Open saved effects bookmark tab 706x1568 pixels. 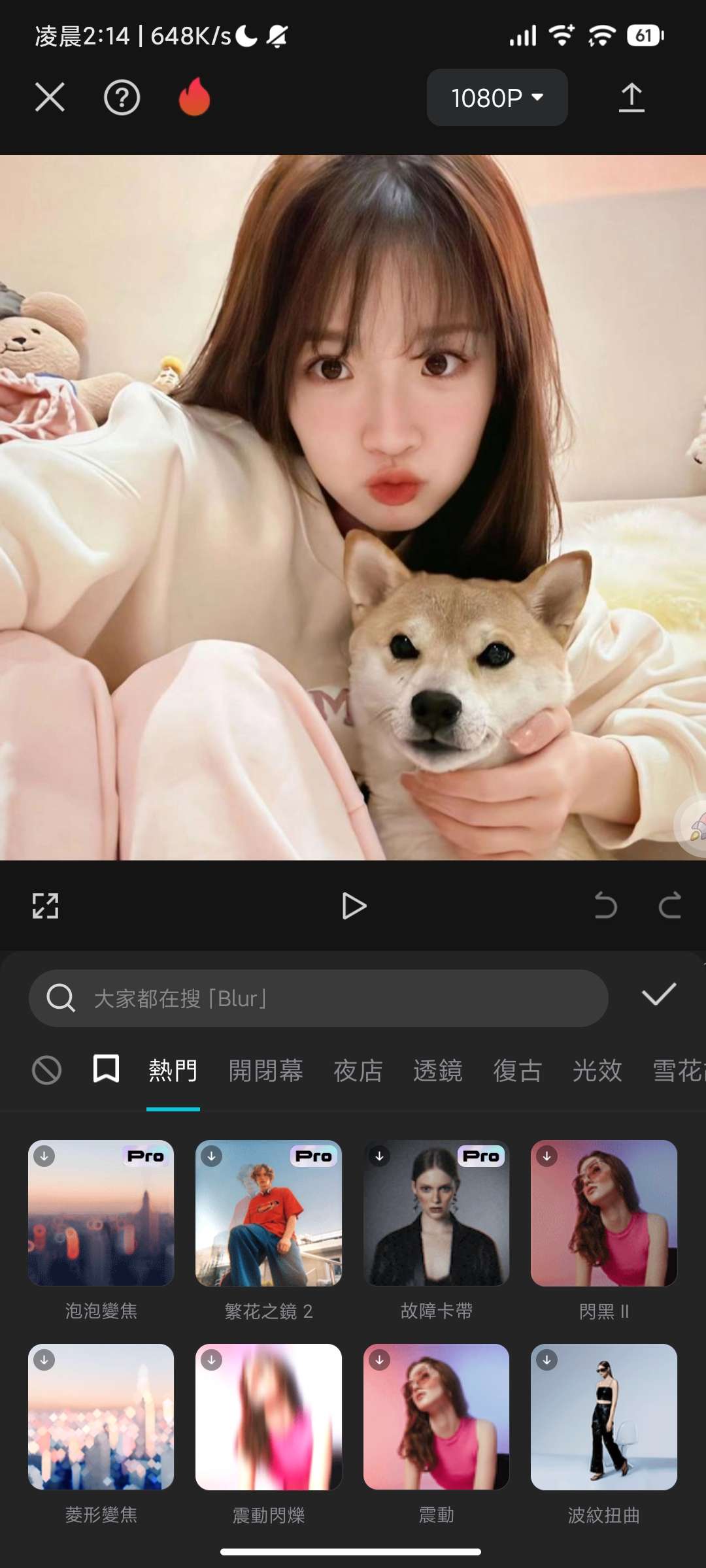[106, 1070]
